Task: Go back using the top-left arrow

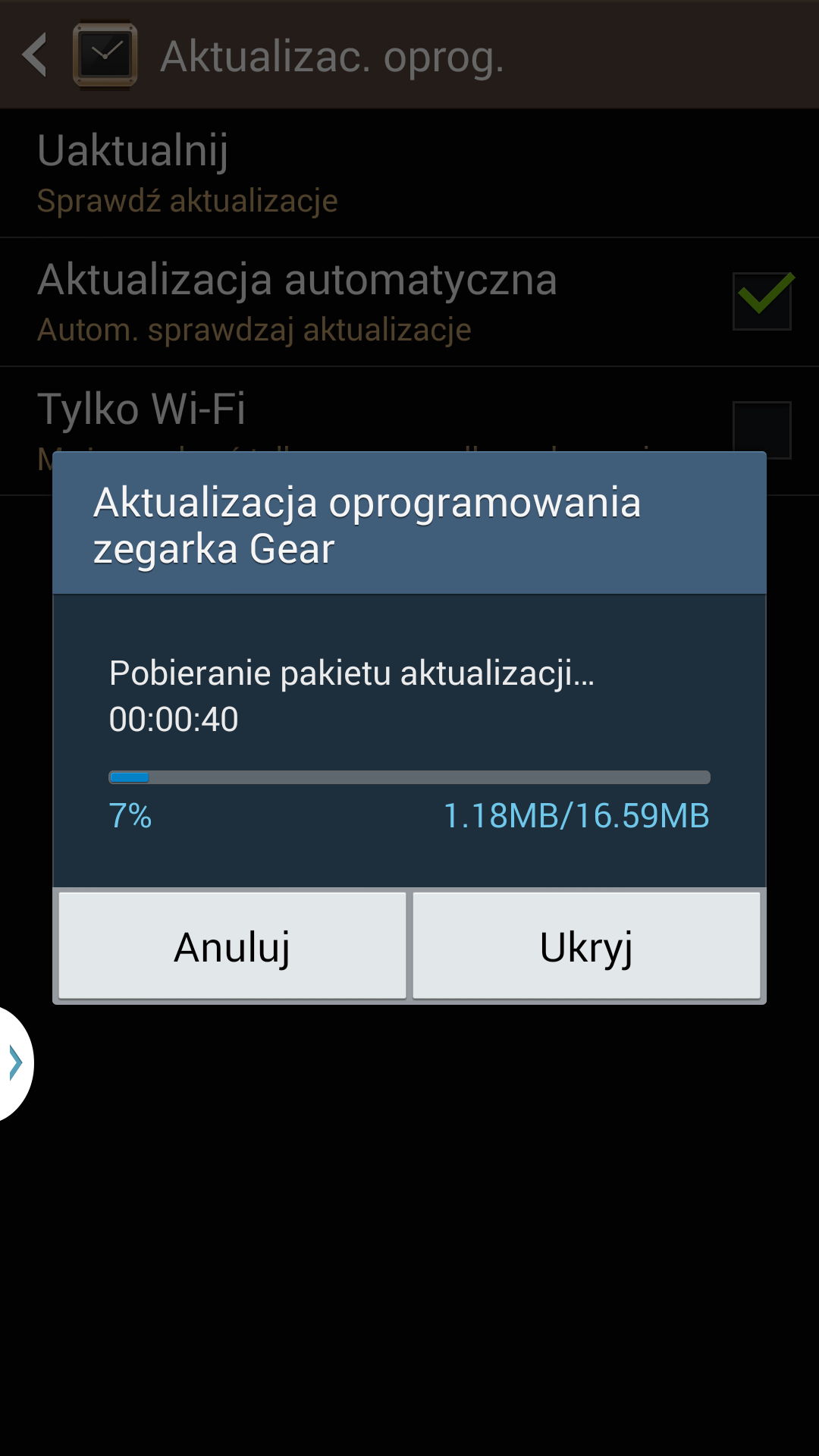Action: point(36,55)
